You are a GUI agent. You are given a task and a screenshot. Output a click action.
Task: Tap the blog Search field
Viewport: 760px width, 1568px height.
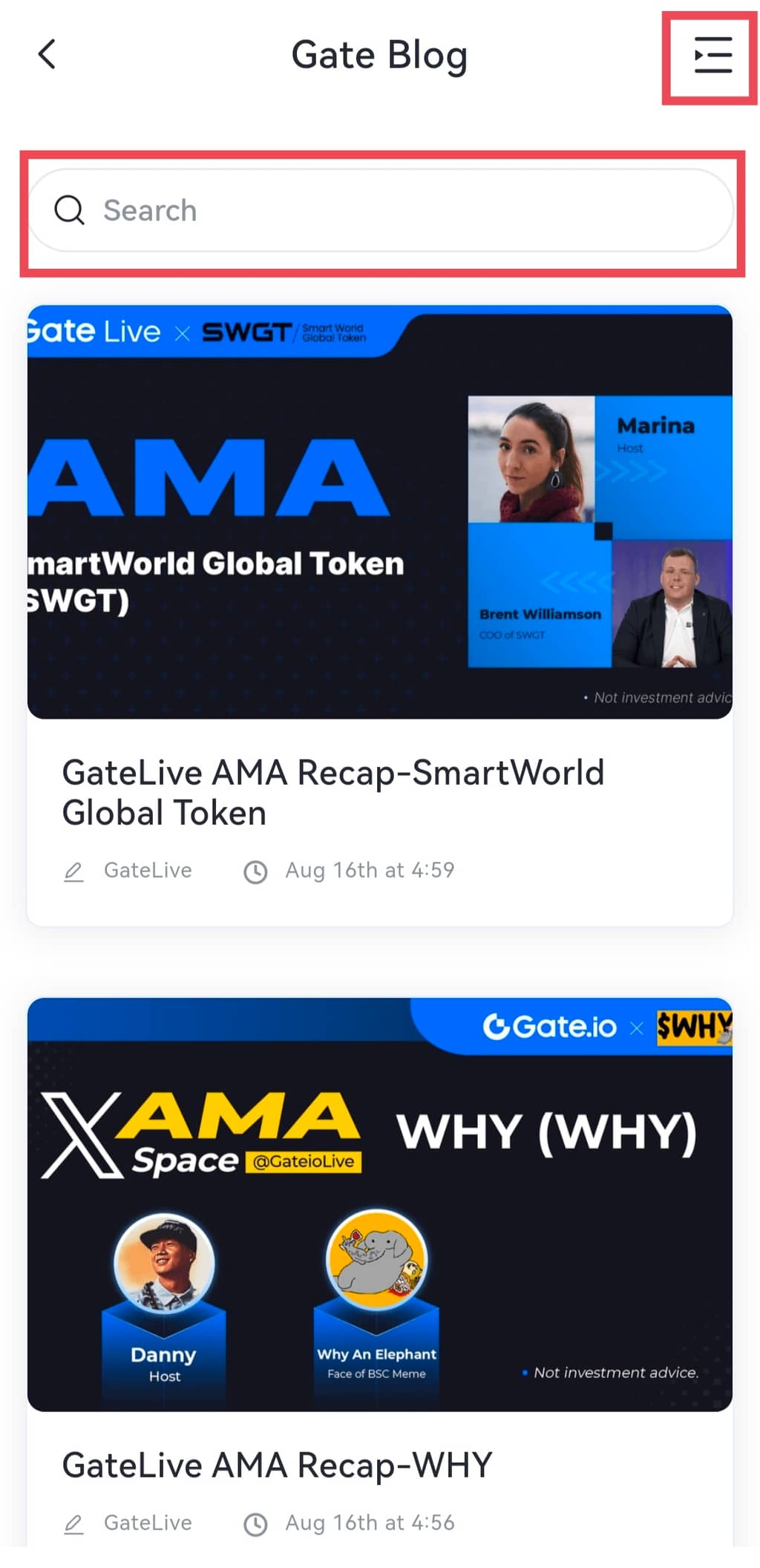coord(380,211)
